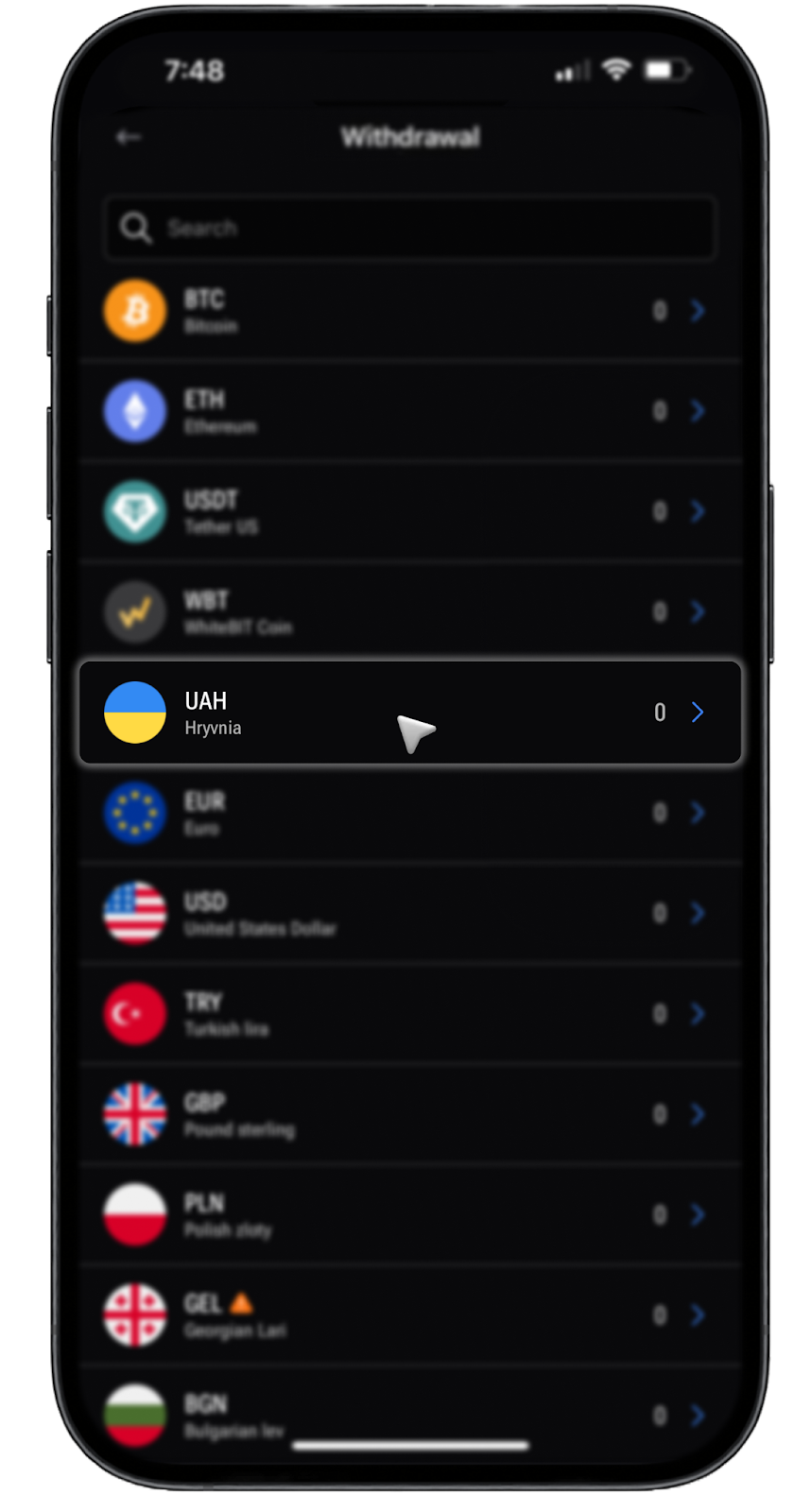811x1512 pixels.
Task: Open BGN Bulgarian lev row
Action: [x=410, y=1413]
